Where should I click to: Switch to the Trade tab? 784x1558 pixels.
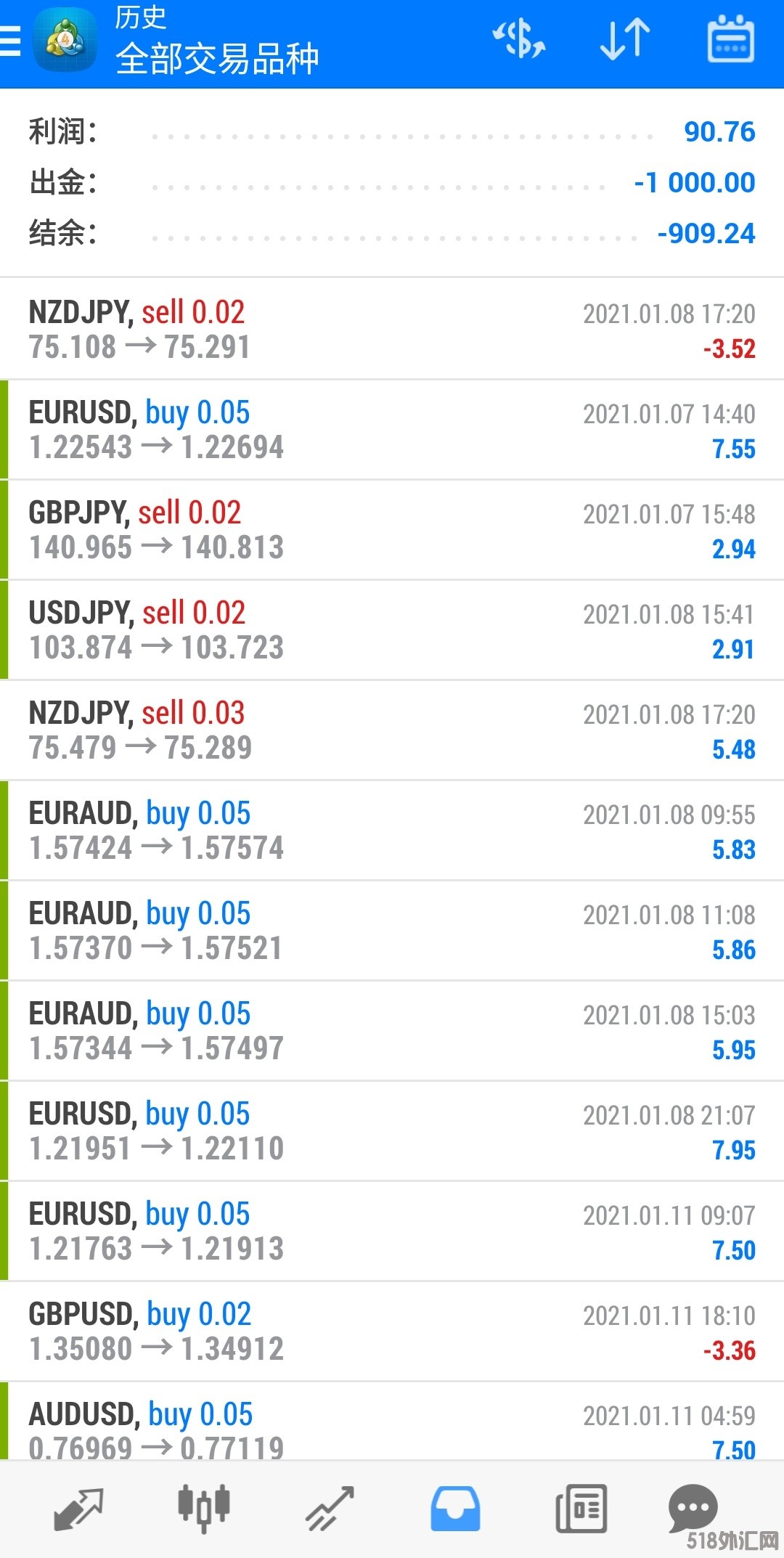[x=330, y=1509]
